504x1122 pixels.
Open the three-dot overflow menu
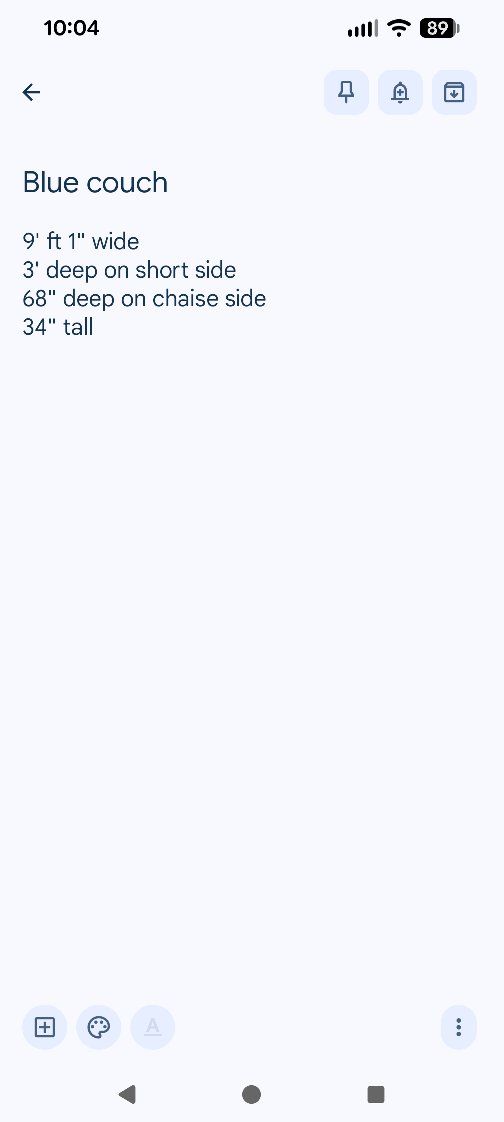point(458,1028)
